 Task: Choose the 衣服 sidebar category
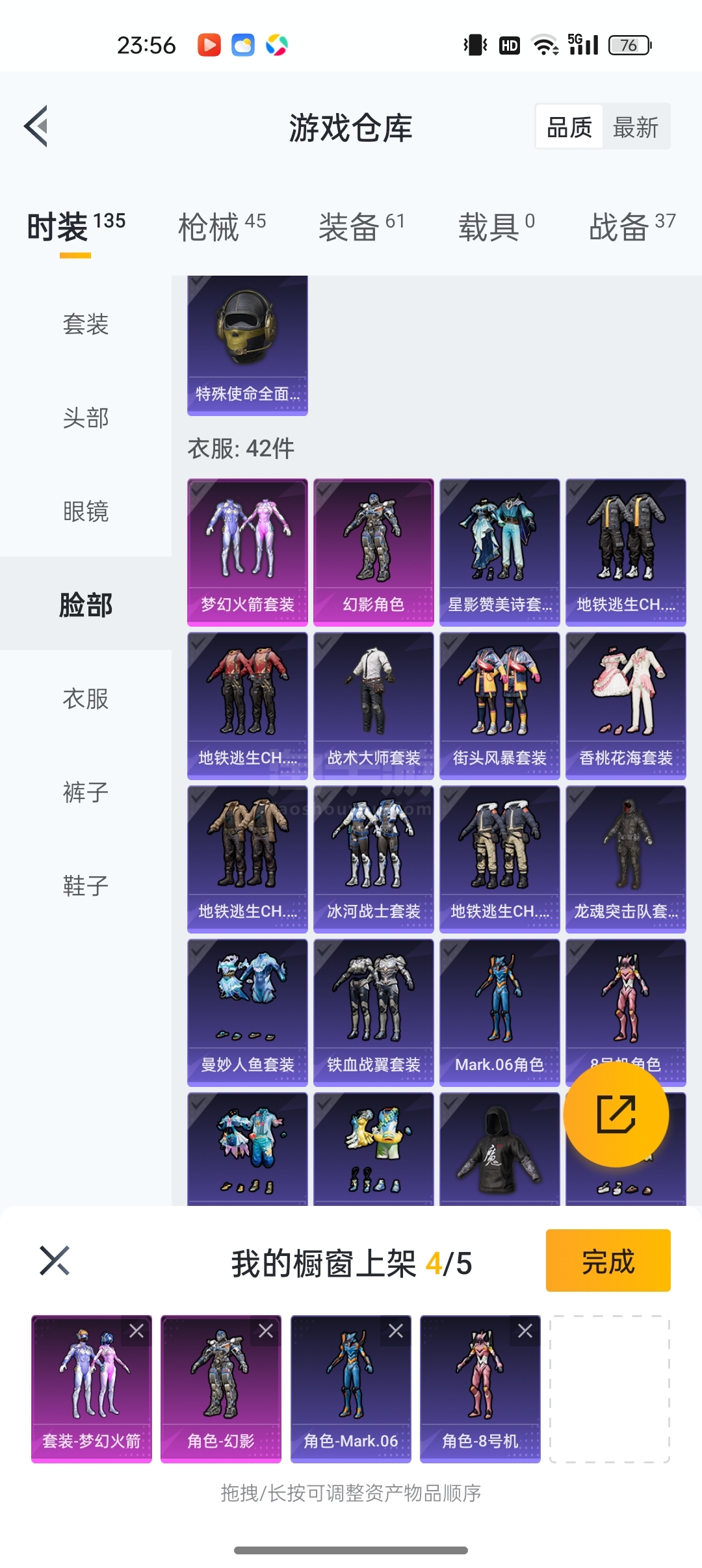click(86, 698)
